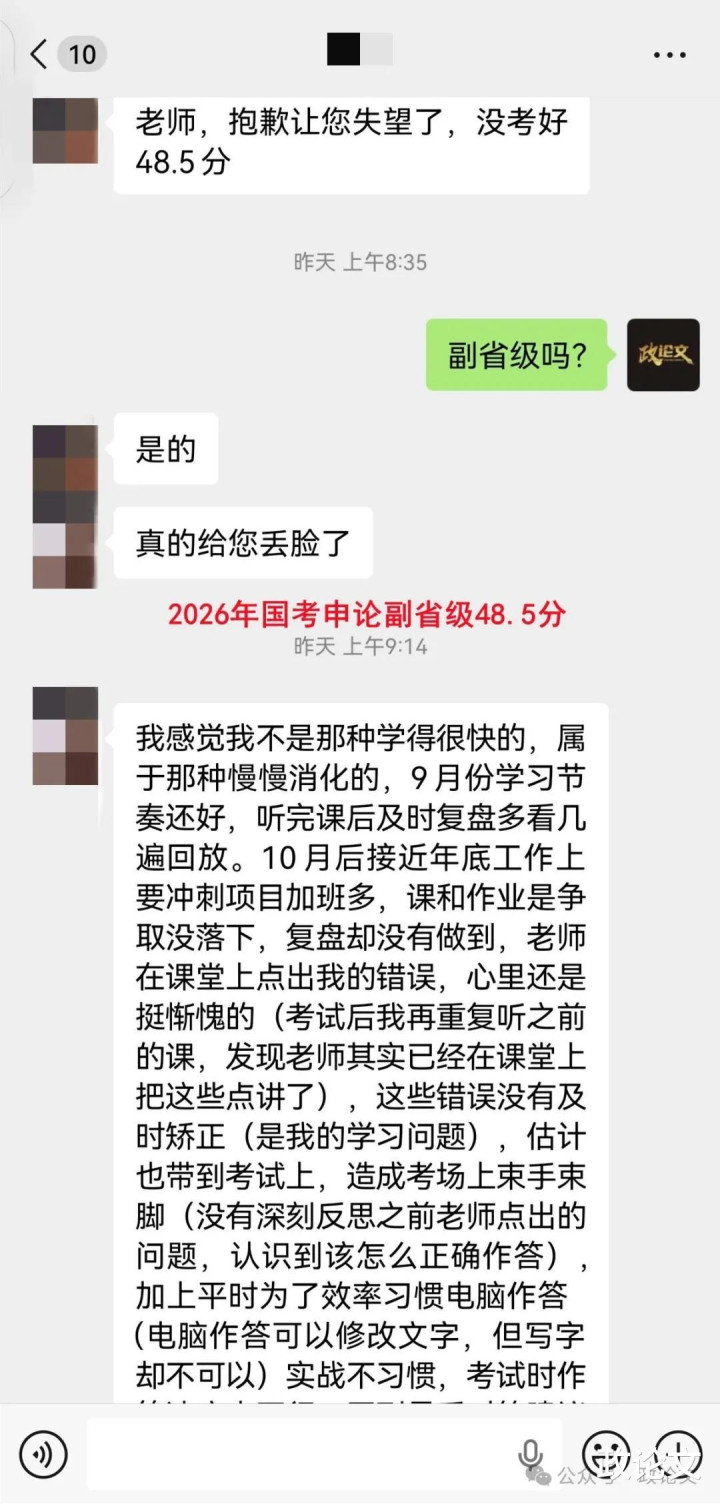Open the sender's avatar beside '是的'
Viewport: 720px width, 1504px height.
[65, 458]
